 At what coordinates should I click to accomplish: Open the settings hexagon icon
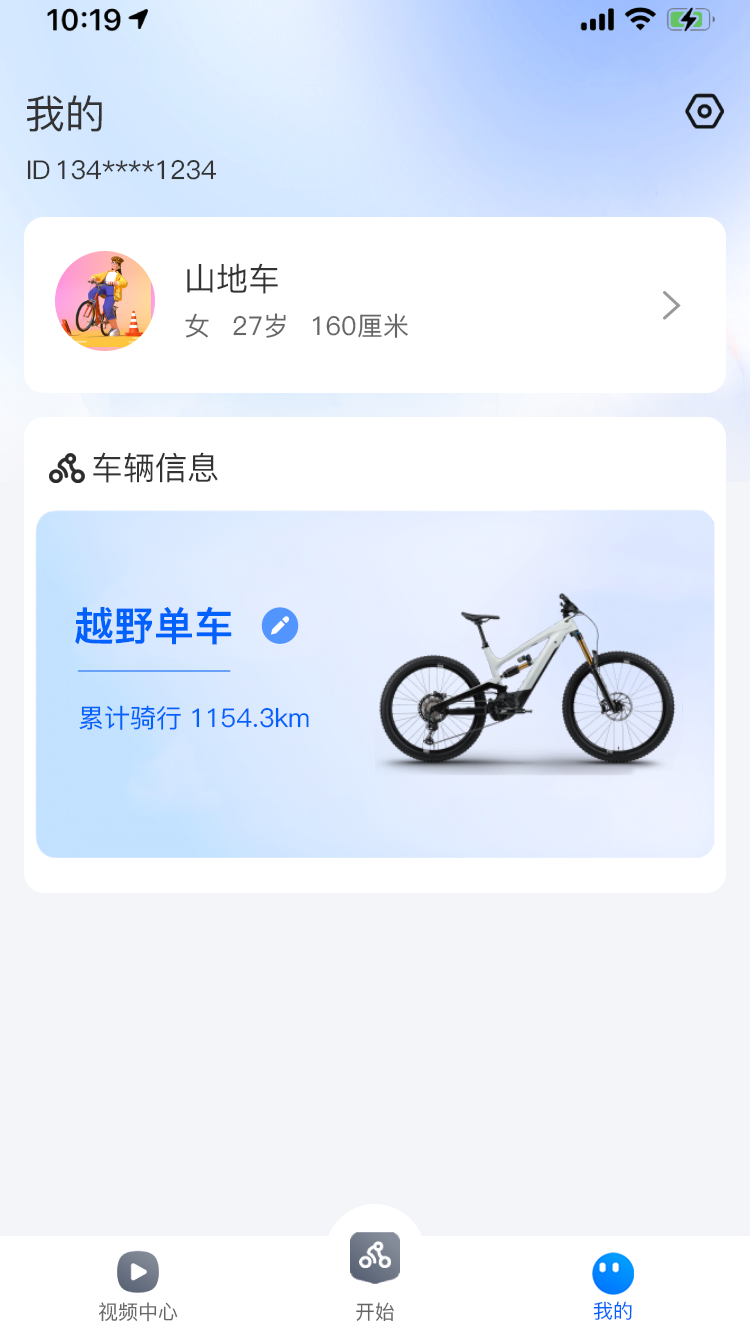704,112
